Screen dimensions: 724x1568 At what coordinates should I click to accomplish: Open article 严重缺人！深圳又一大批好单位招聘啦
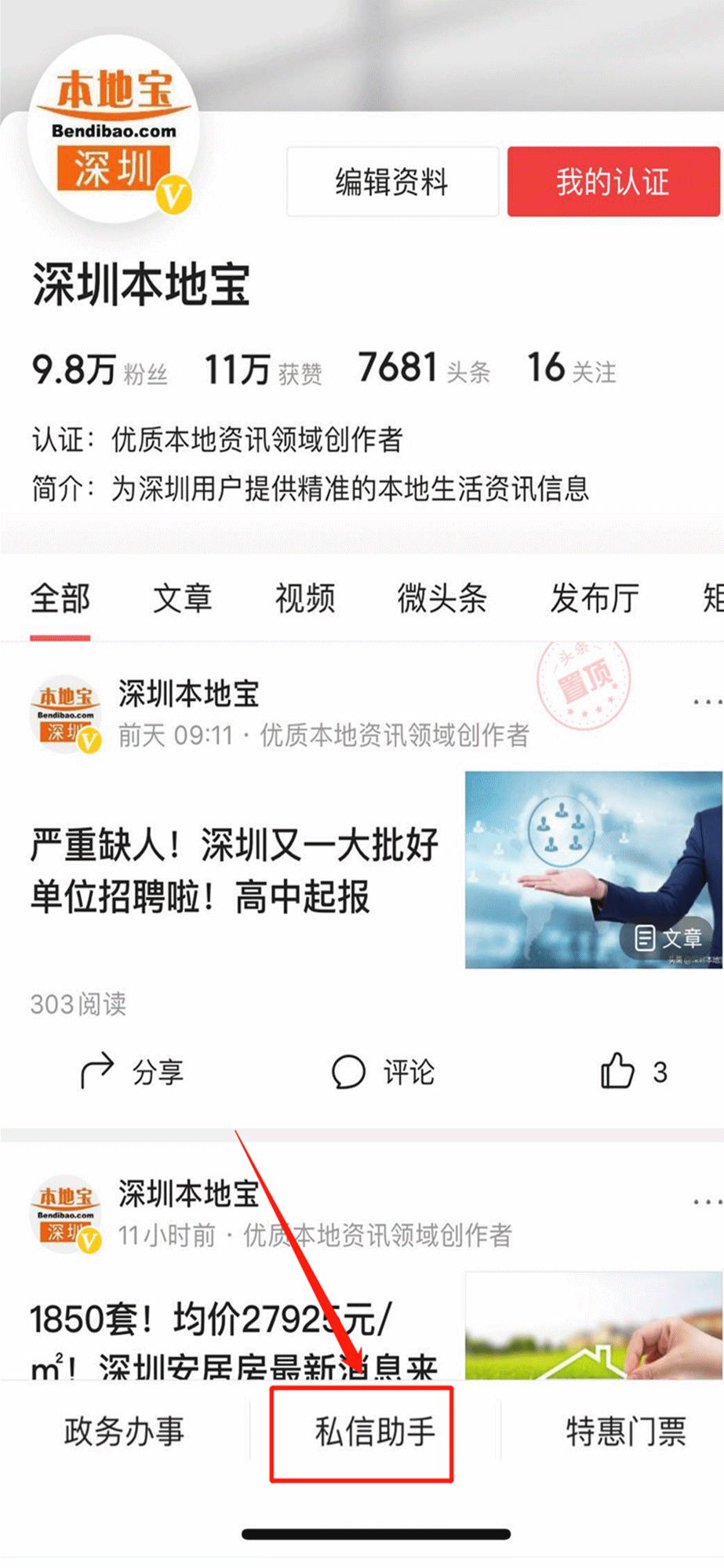(234, 870)
